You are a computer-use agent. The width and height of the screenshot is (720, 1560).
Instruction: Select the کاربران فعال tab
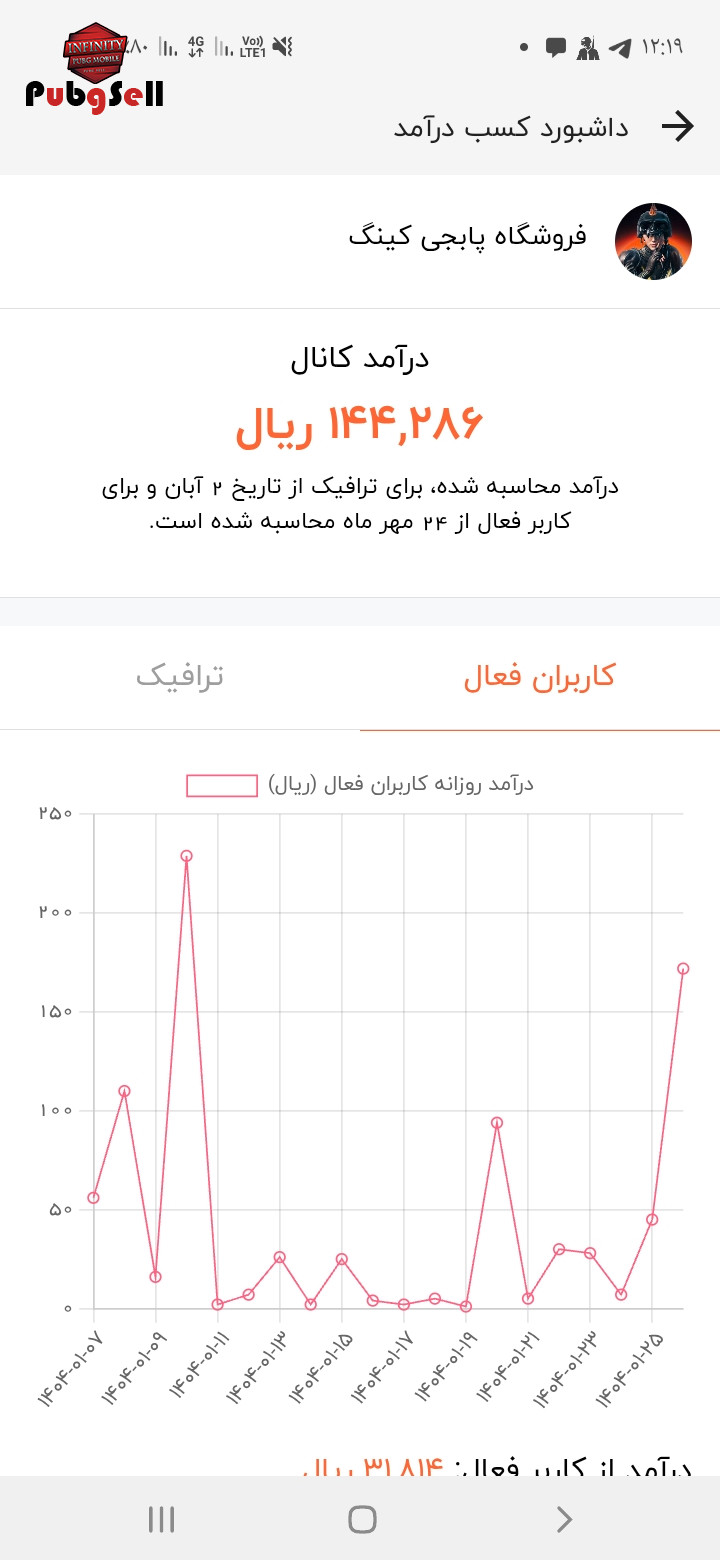pos(540,677)
